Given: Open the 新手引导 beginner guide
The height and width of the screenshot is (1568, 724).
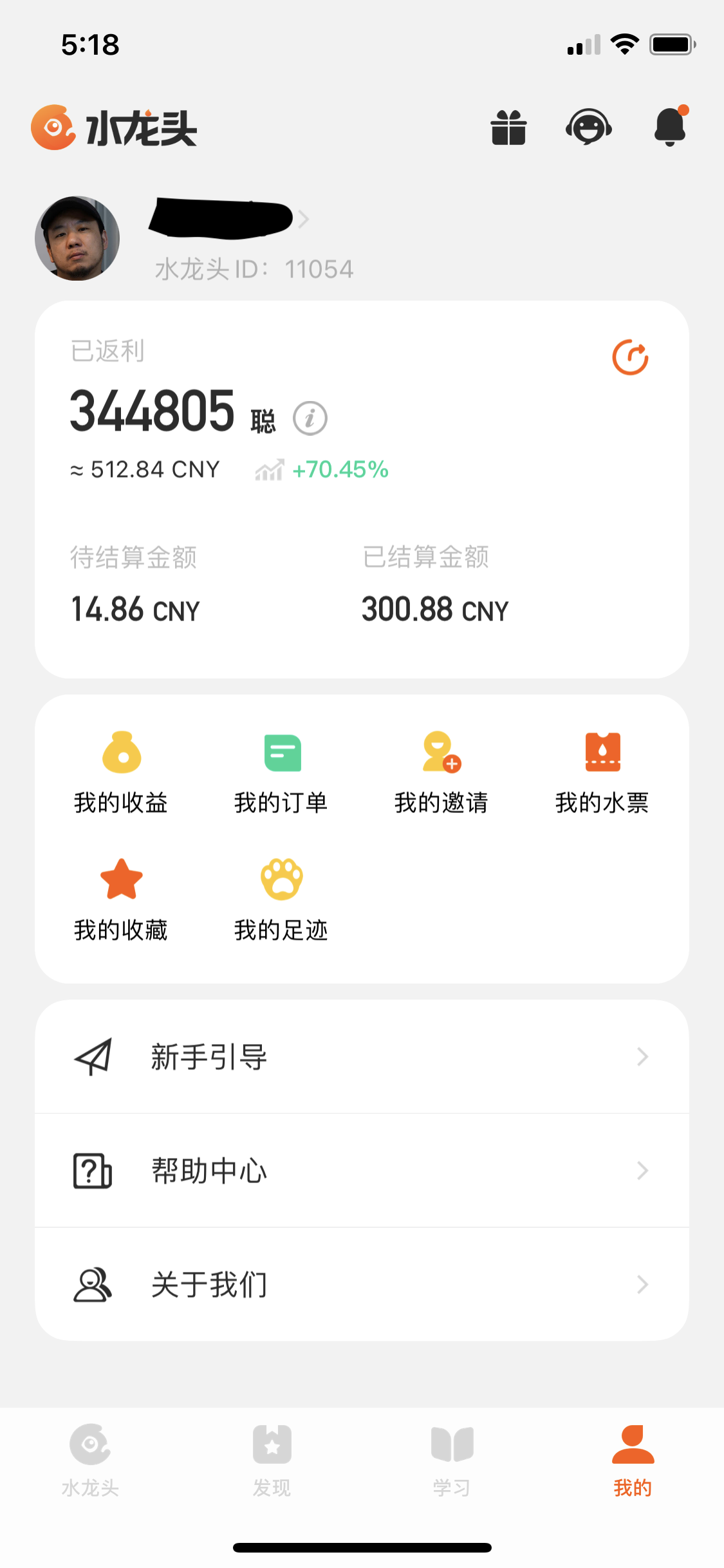Looking at the screenshot, I should pos(362,1057).
